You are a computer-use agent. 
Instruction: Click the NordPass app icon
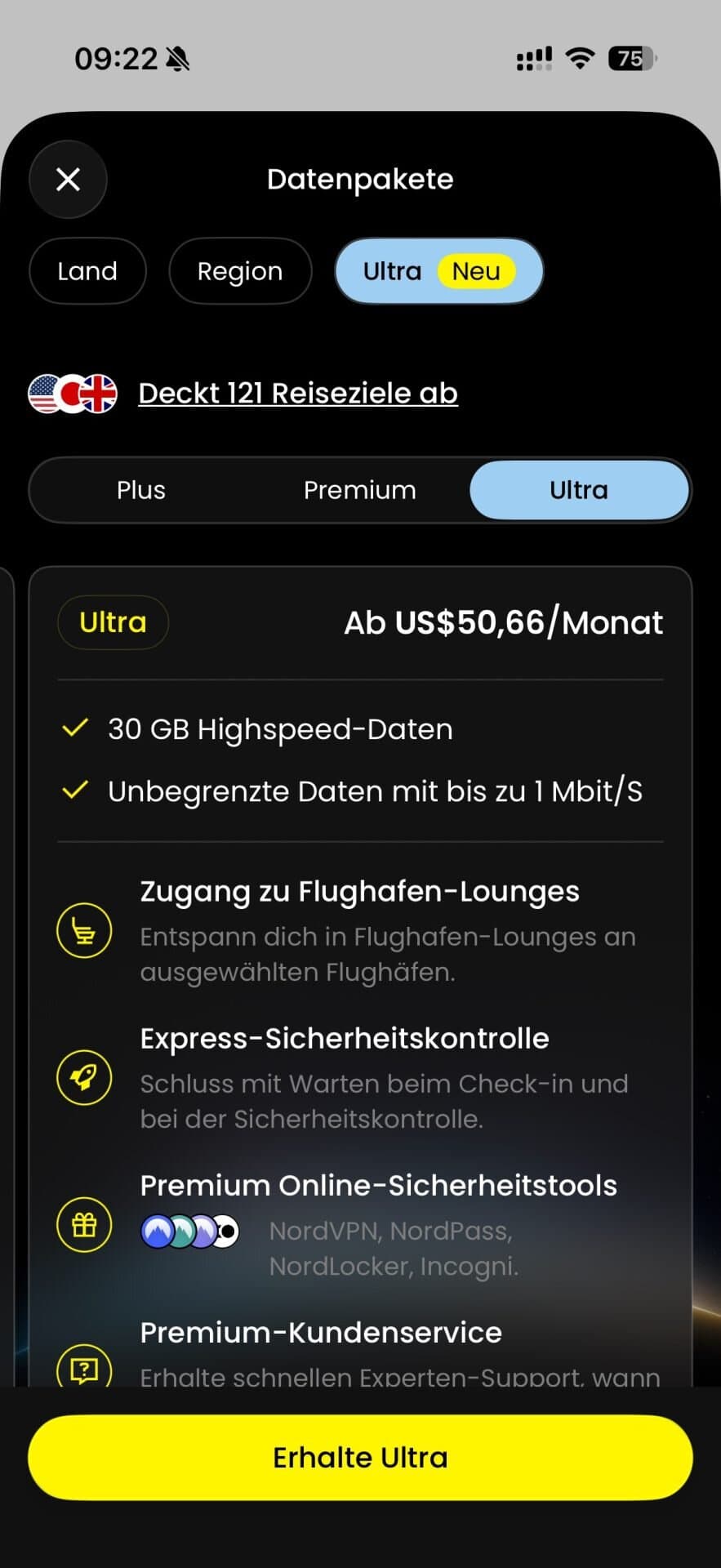[x=181, y=1230]
